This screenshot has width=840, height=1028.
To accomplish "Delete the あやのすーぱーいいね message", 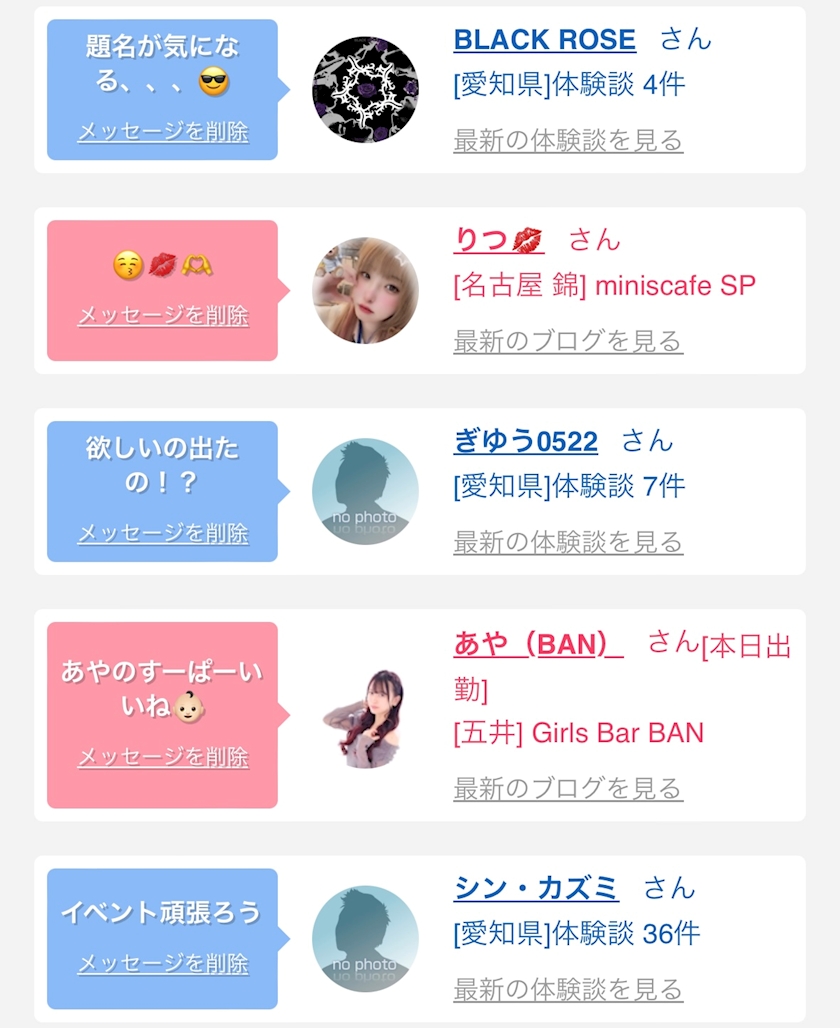I will 163,757.
